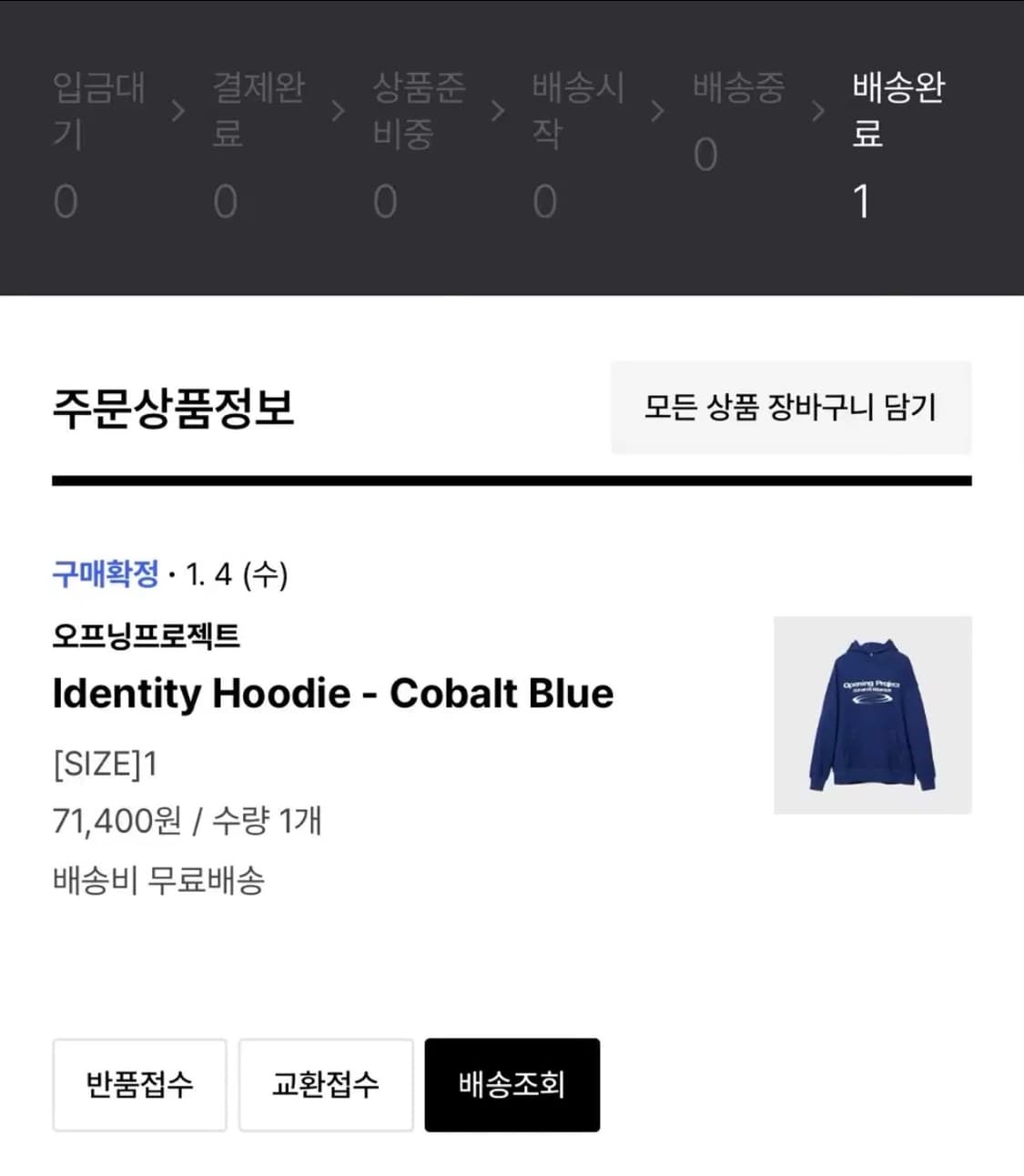This screenshot has height=1176, width=1024.
Task: Click the cobalt blue hoodie thumbnail
Action: click(x=873, y=715)
